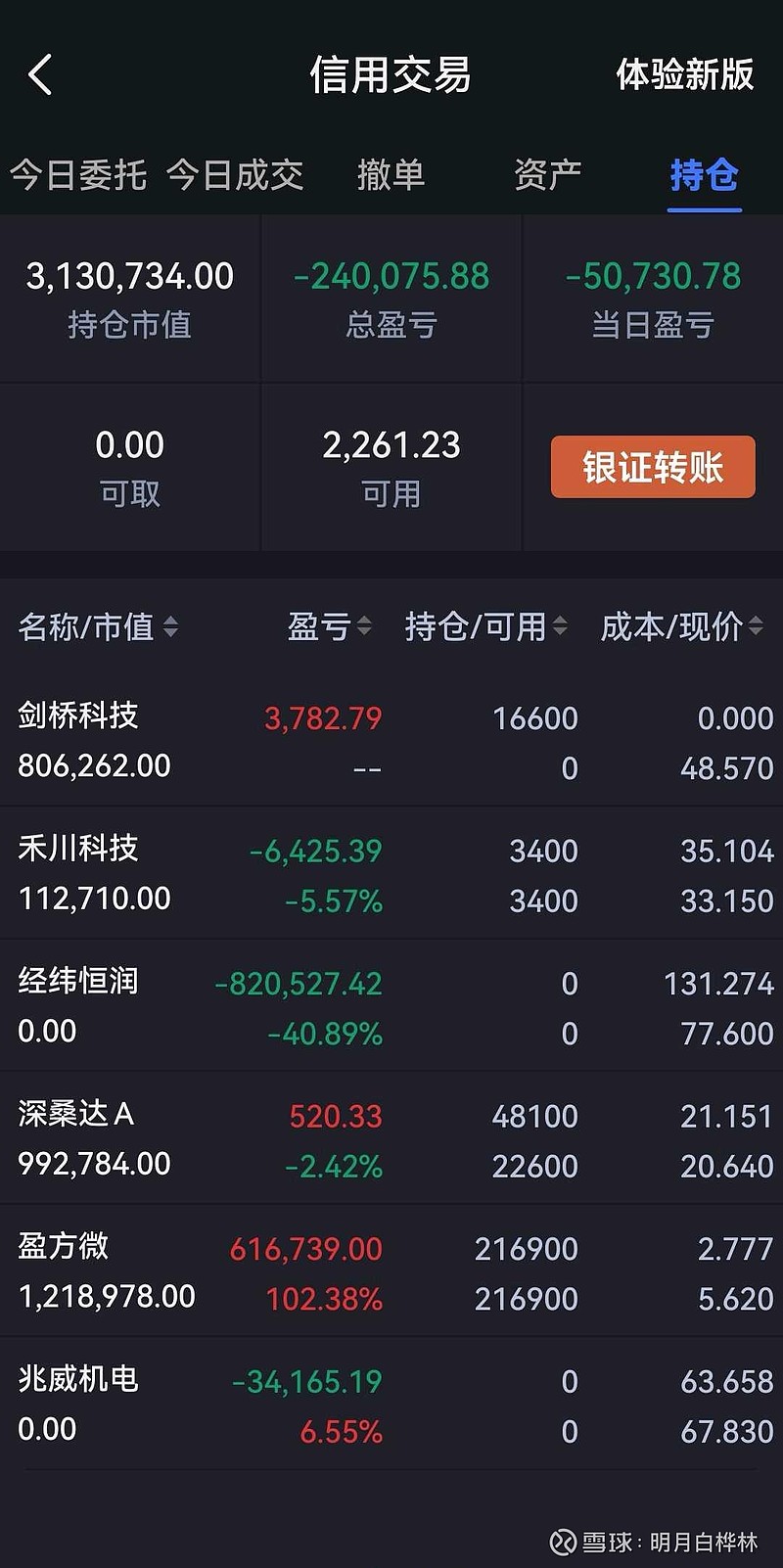The image size is (783, 1568).
Task: Open the 盈方微 holding row
Action: (391, 1271)
